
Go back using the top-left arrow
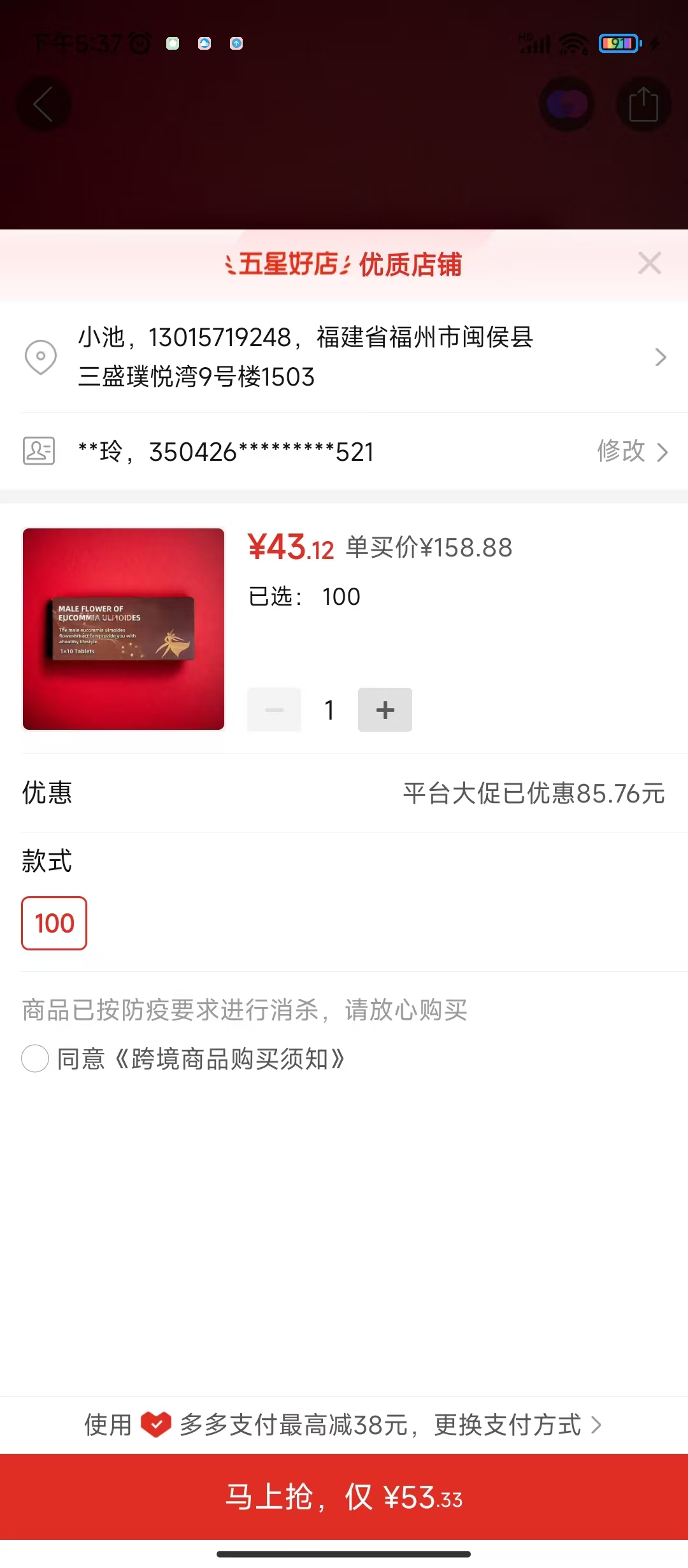tap(43, 105)
